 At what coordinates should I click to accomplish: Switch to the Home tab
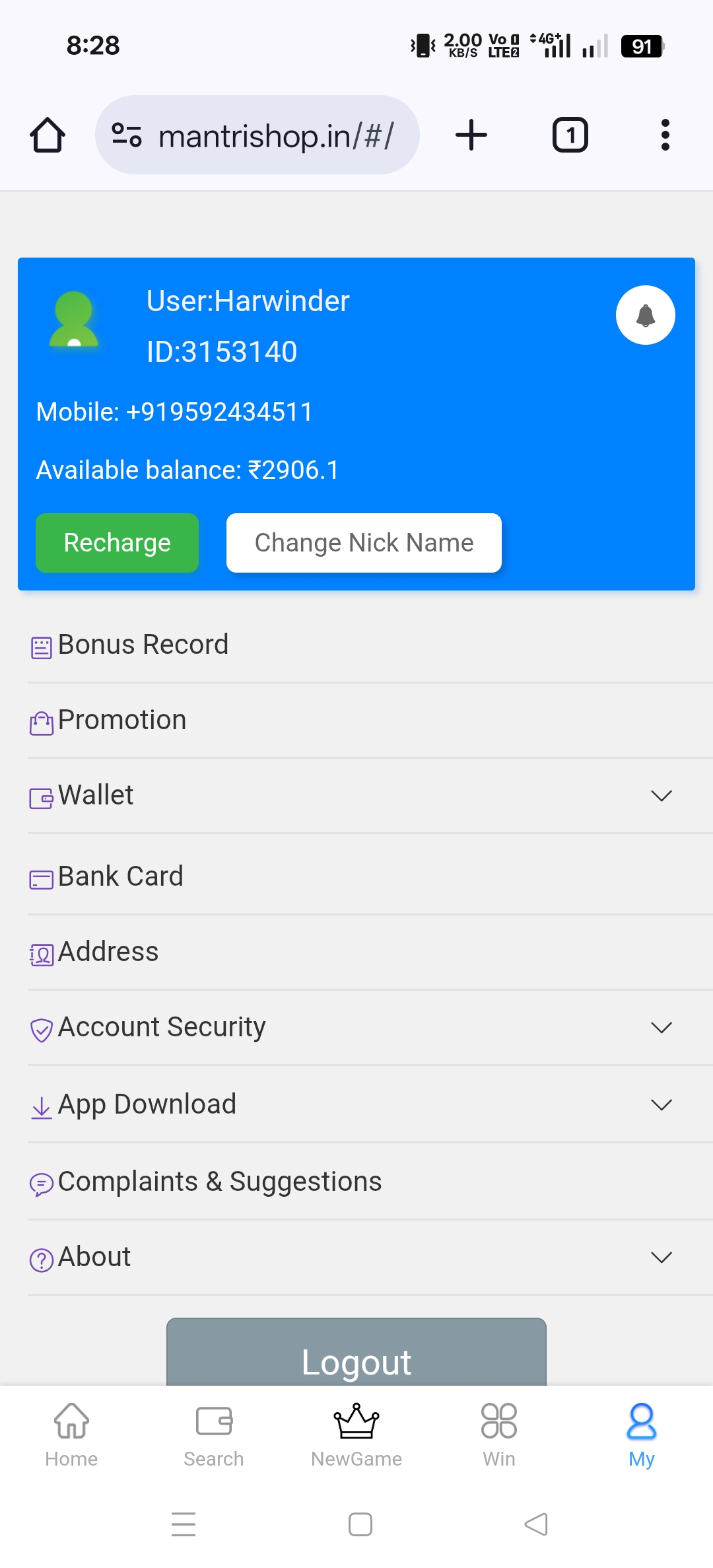pyautogui.click(x=71, y=1433)
